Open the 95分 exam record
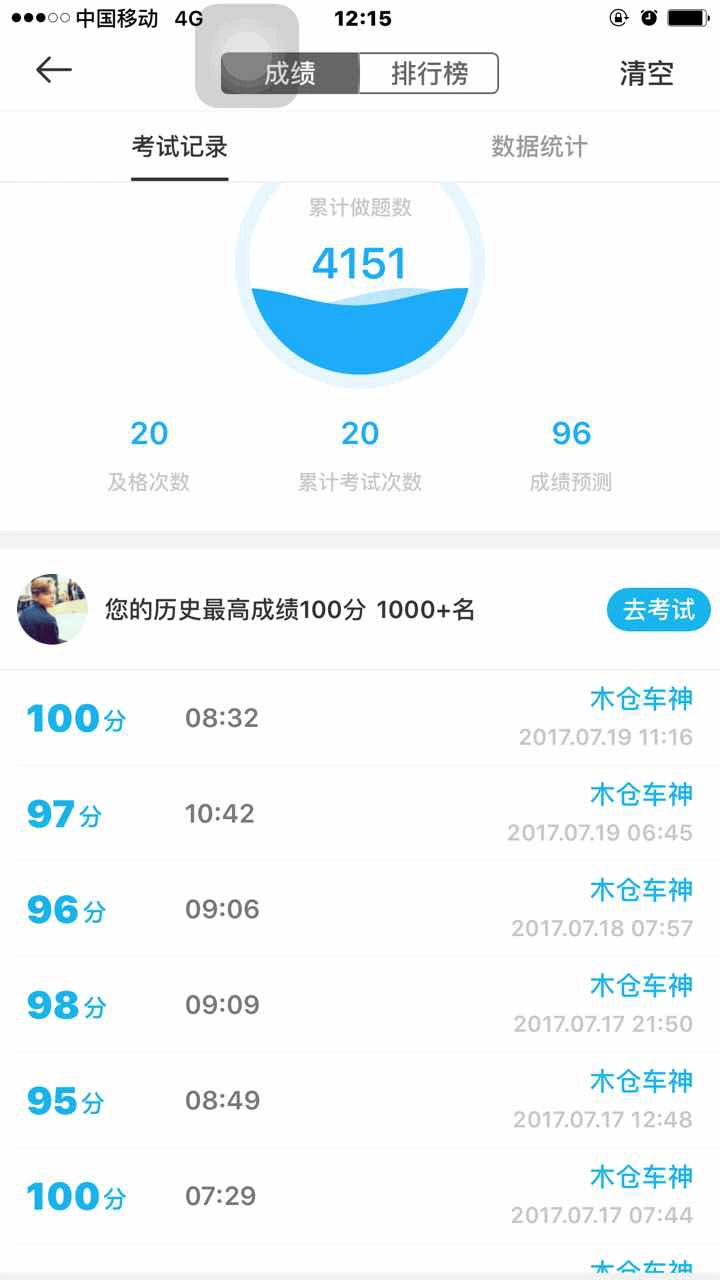This screenshot has height=1280, width=720. pyautogui.click(x=360, y=1100)
